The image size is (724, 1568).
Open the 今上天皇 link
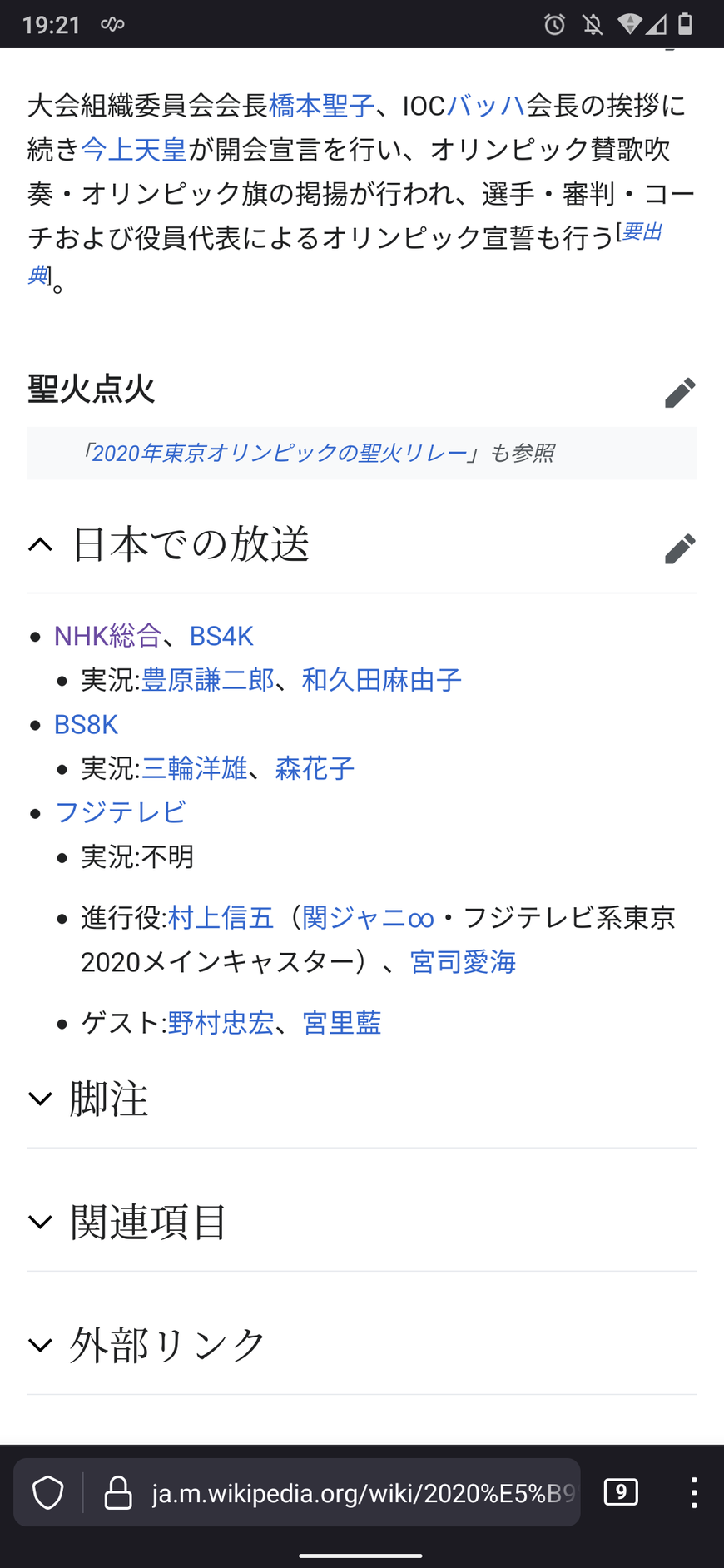coord(133,150)
